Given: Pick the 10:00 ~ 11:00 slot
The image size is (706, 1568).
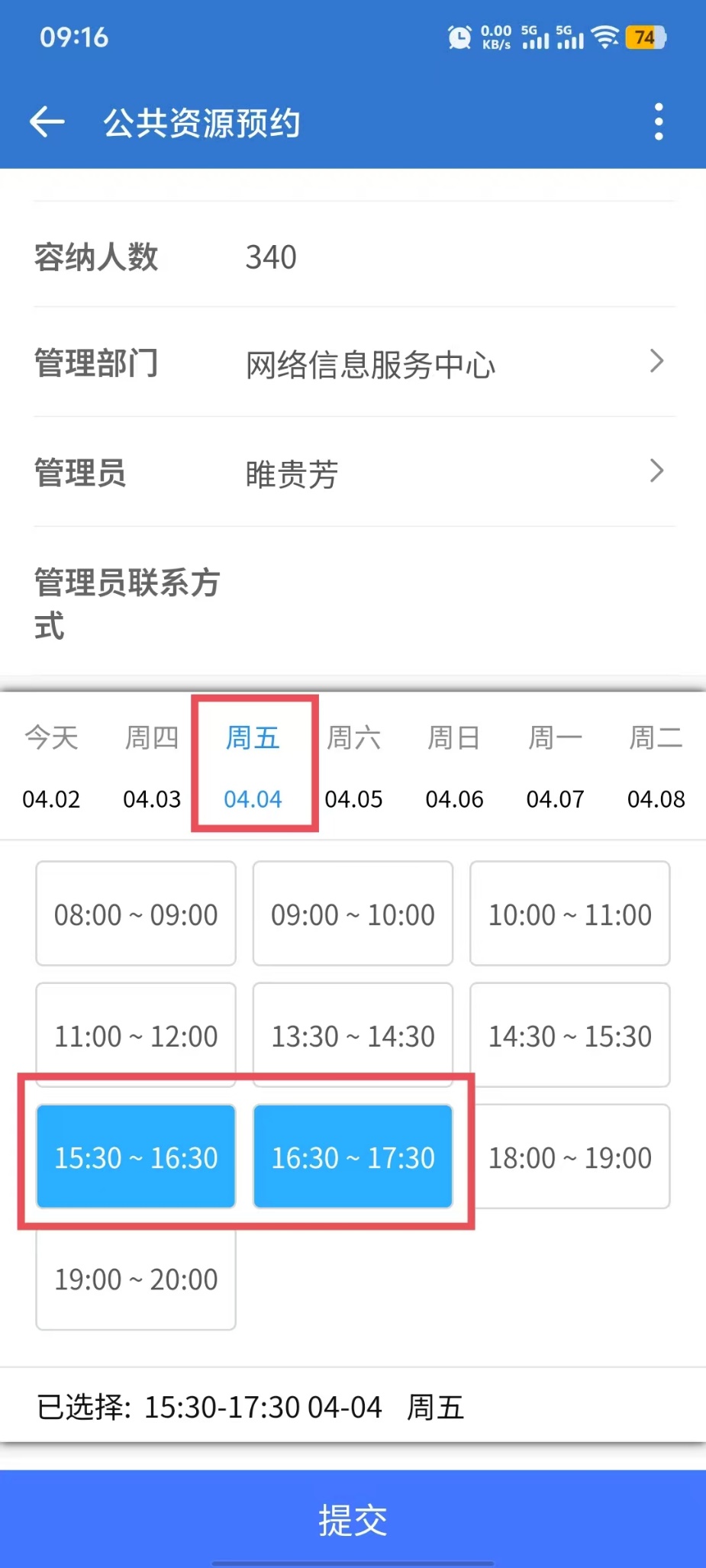Looking at the screenshot, I should click(570, 914).
